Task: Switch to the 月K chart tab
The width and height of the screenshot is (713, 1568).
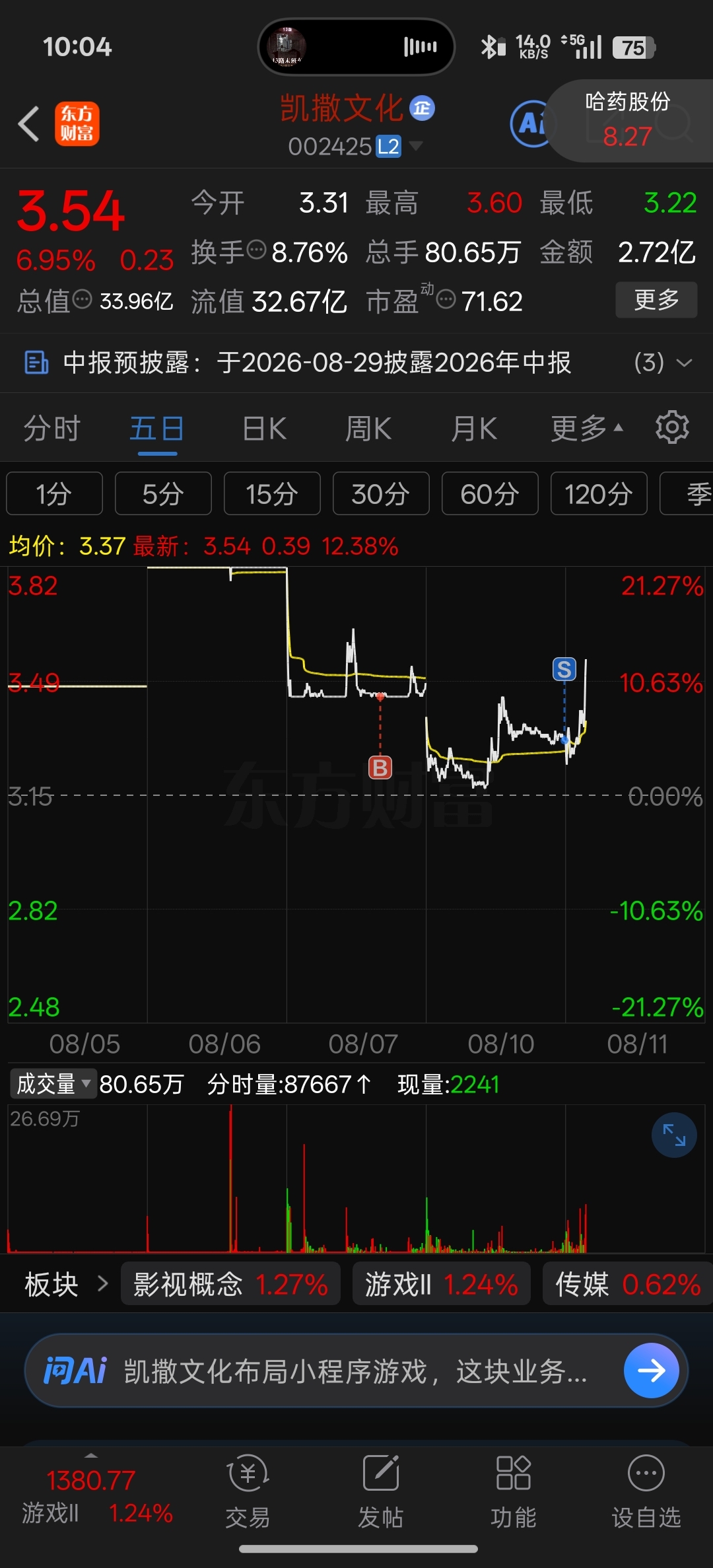Action: pyautogui.click(x=473, y=429)
